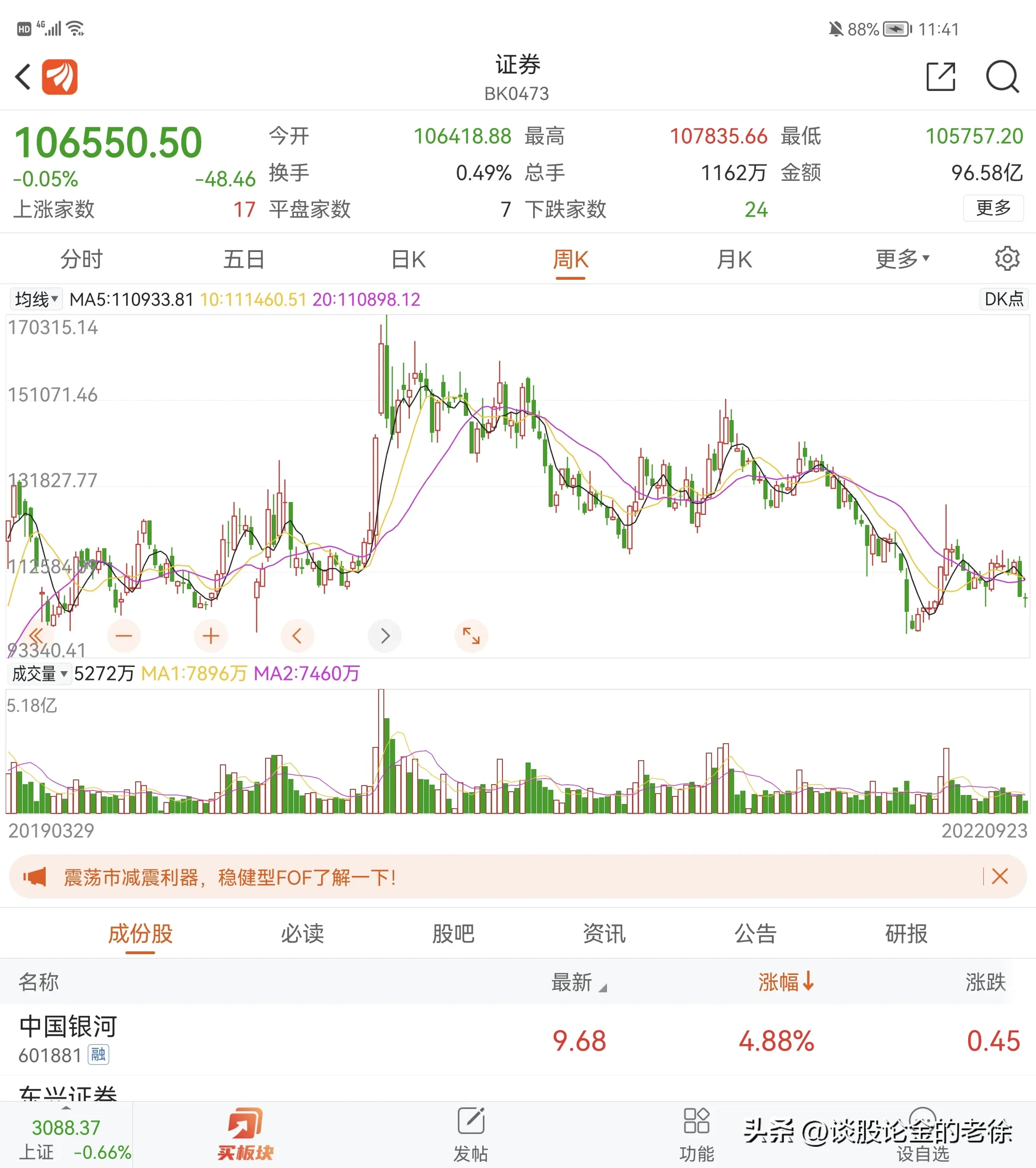Open the 成交量 indicator dropdown
Image resolution: width=1036 pixels, height=1168 pixels.
[40, 673]
